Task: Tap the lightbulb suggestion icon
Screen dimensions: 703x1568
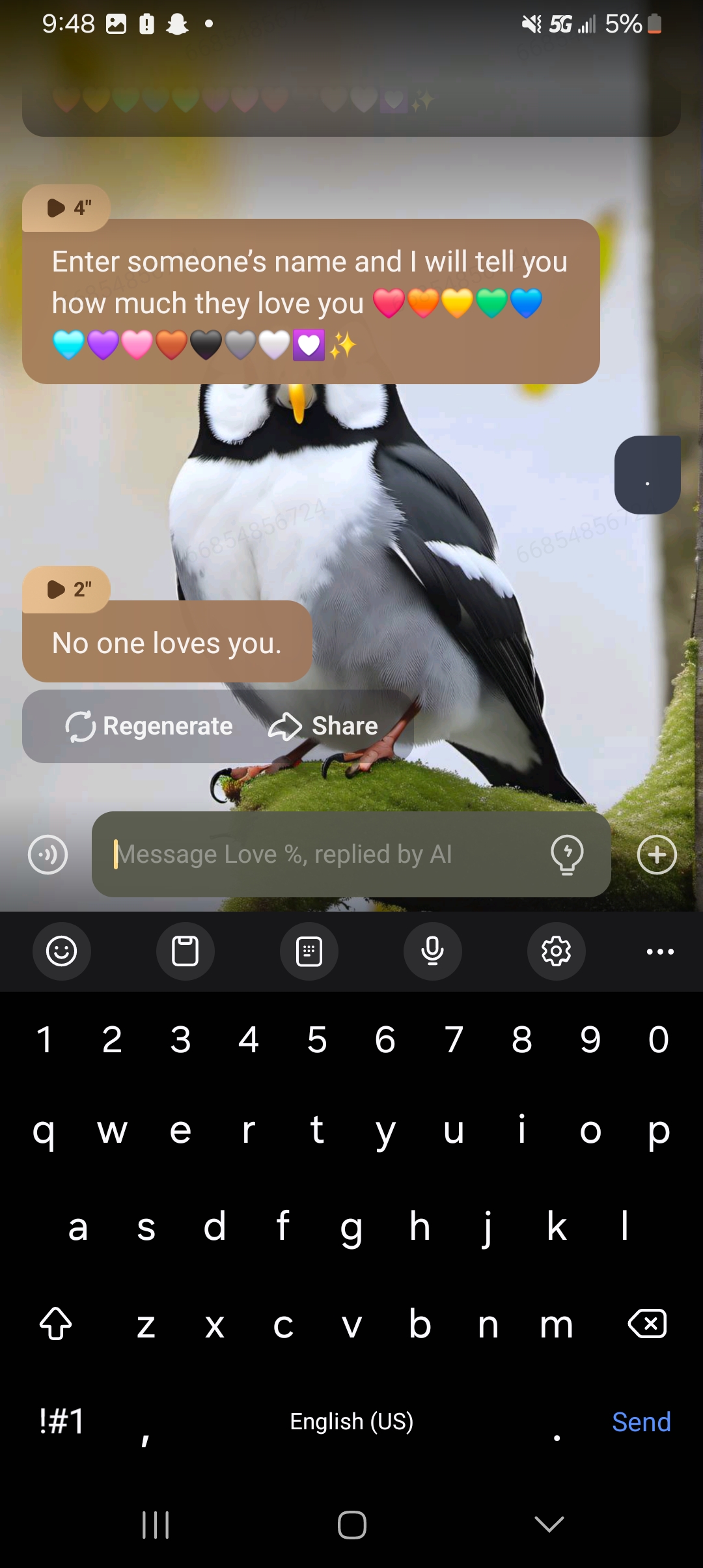Action: 567,854
